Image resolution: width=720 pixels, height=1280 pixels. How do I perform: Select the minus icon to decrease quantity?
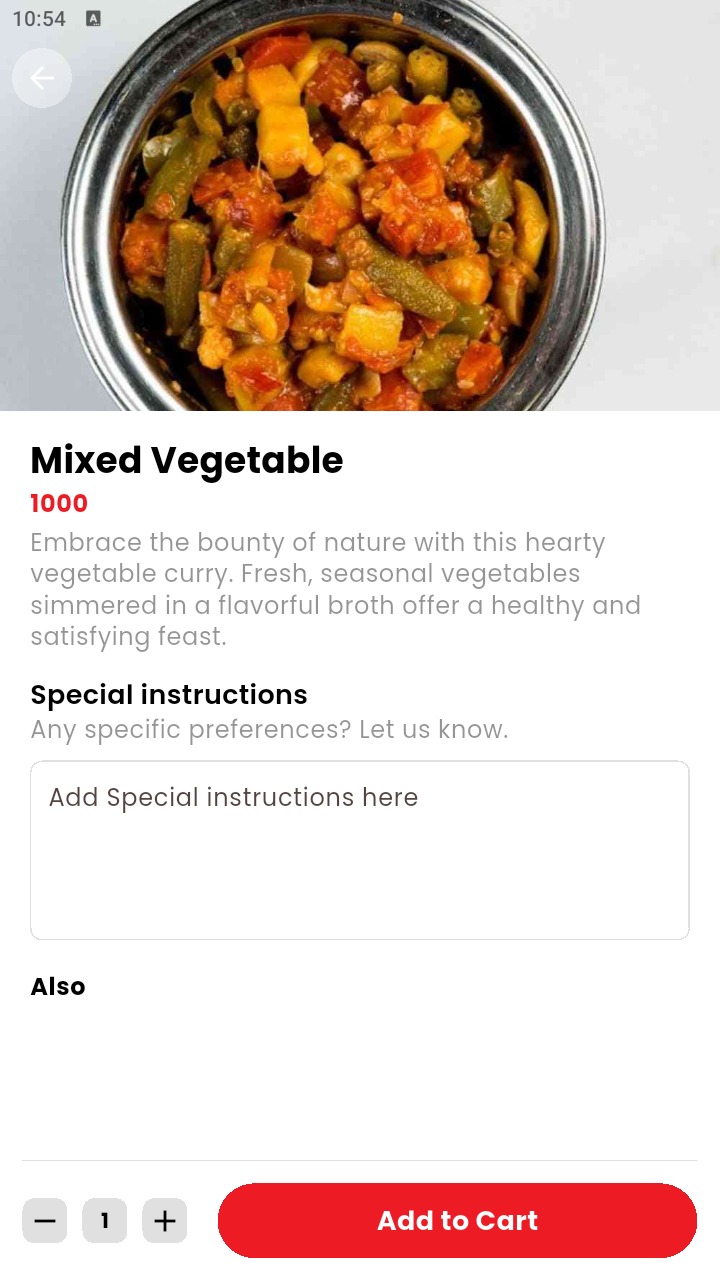(44, 1220)
